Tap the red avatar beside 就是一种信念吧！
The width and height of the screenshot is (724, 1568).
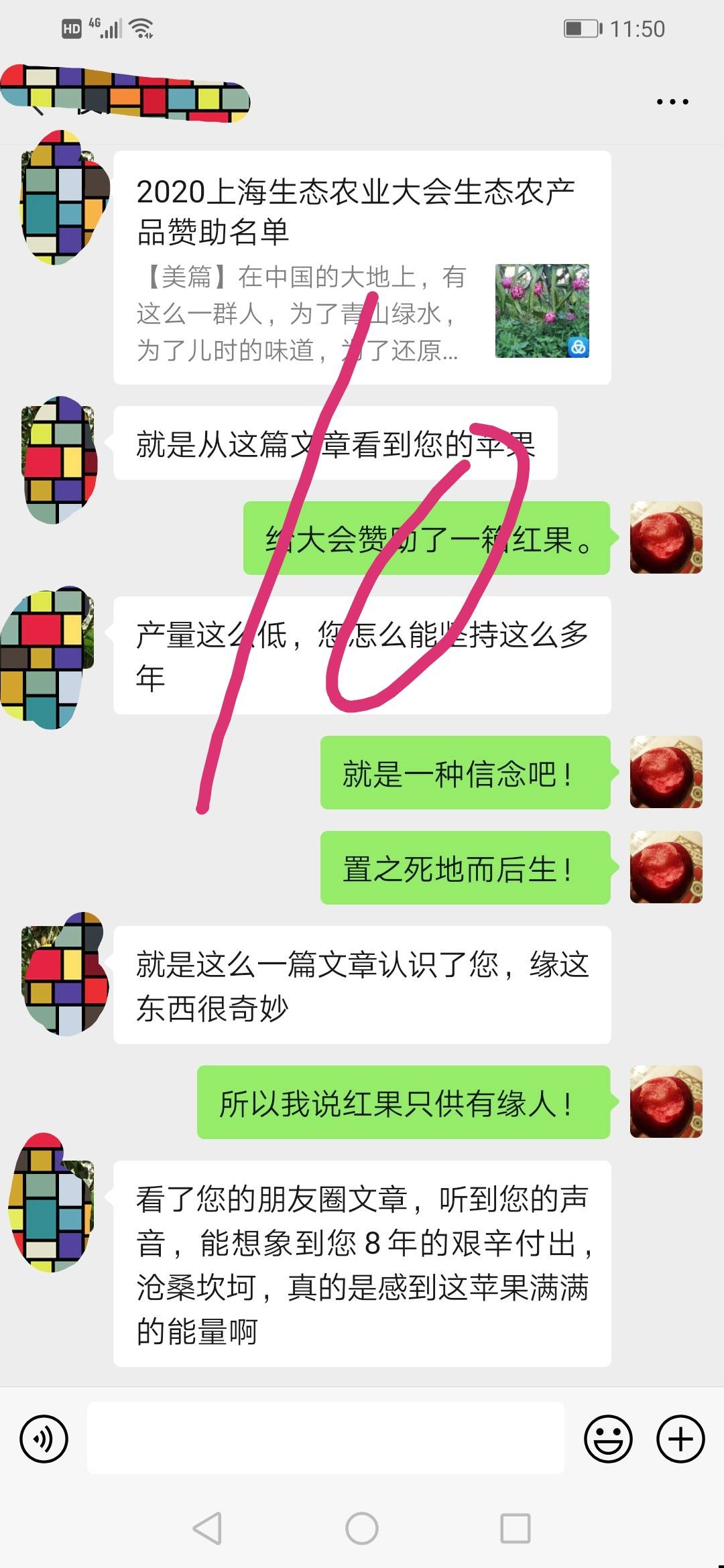pos(666,772)
